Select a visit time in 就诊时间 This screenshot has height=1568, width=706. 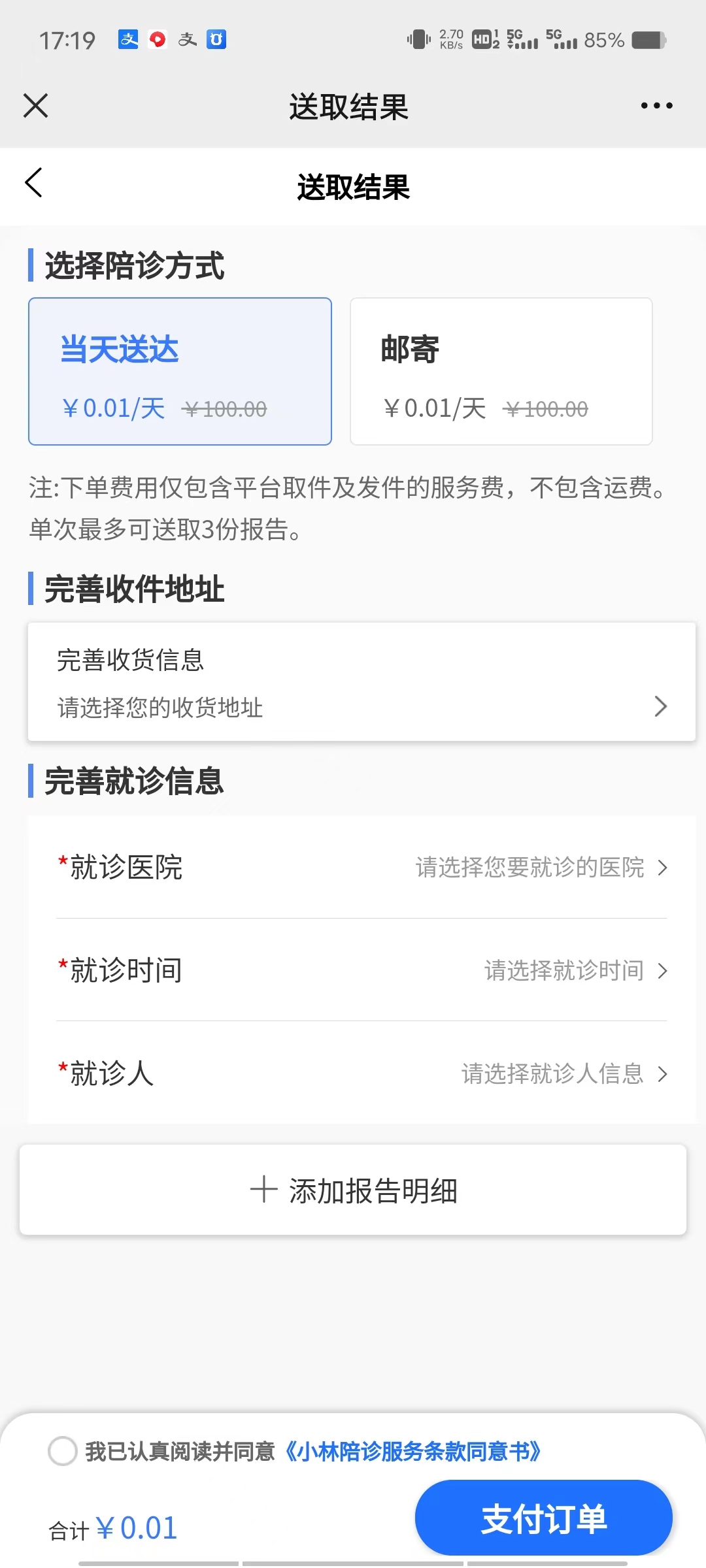coord(361,970)
